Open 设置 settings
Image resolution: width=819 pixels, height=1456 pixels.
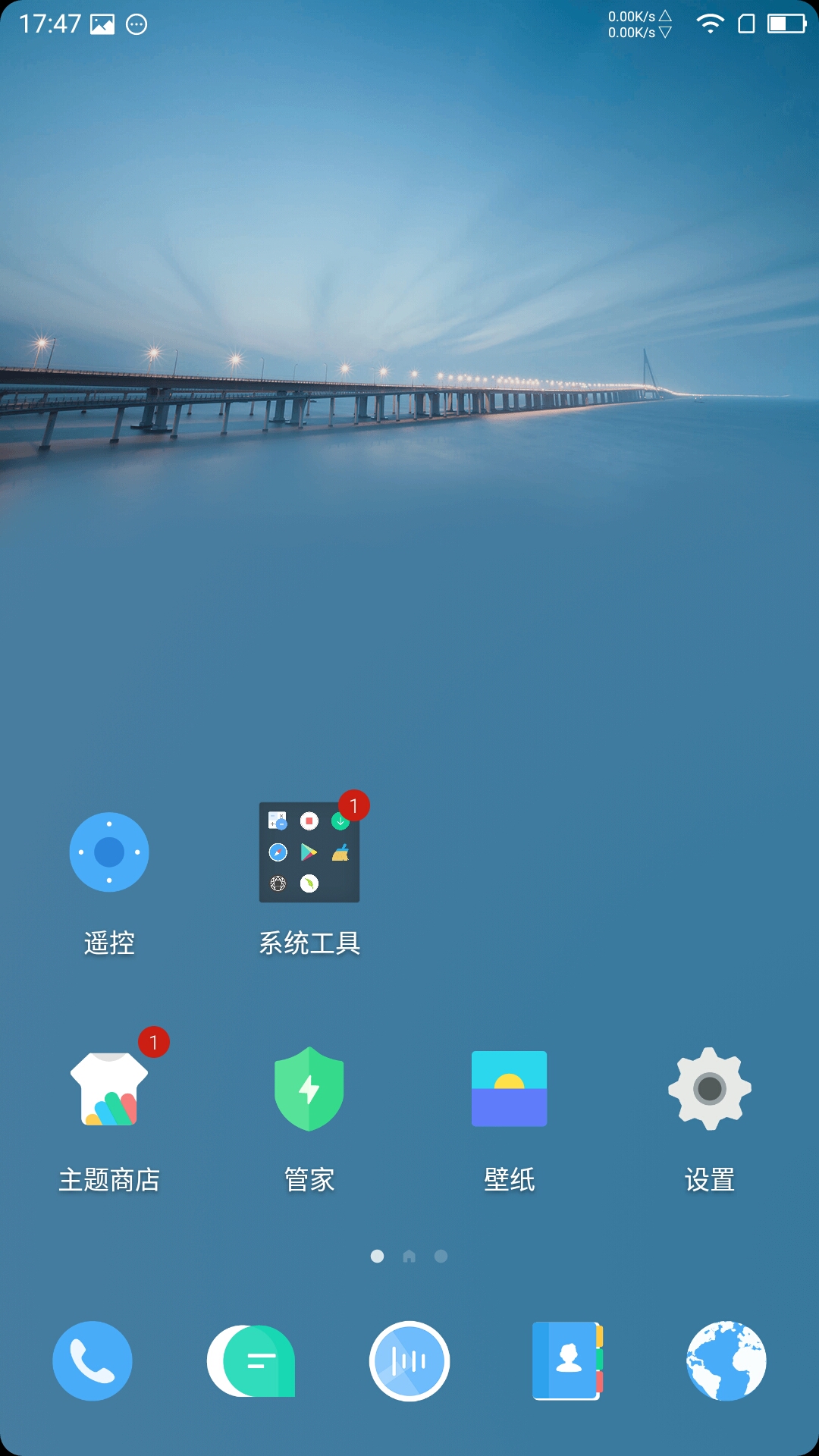[x=710, y=1089]
